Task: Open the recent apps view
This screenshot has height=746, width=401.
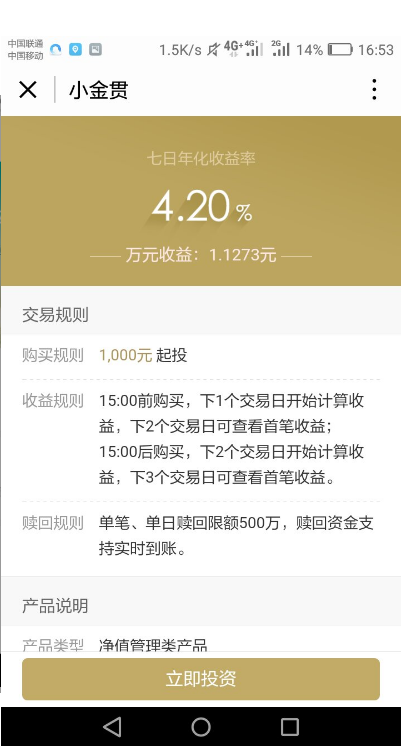Action: (289, 726)
